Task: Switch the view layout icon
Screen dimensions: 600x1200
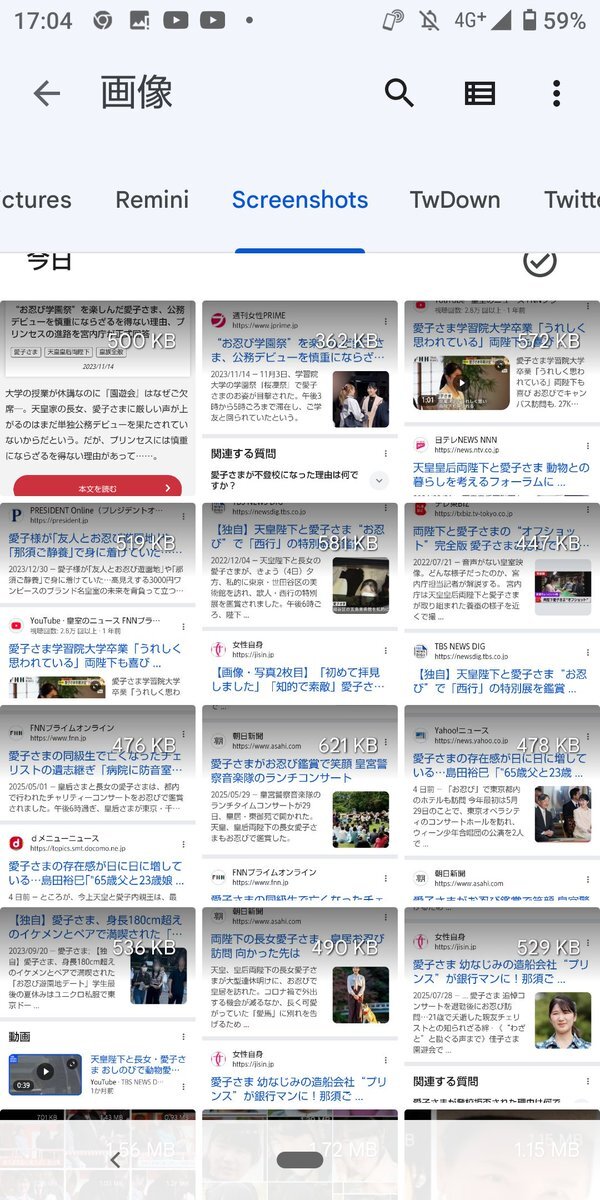Action: 480,93
